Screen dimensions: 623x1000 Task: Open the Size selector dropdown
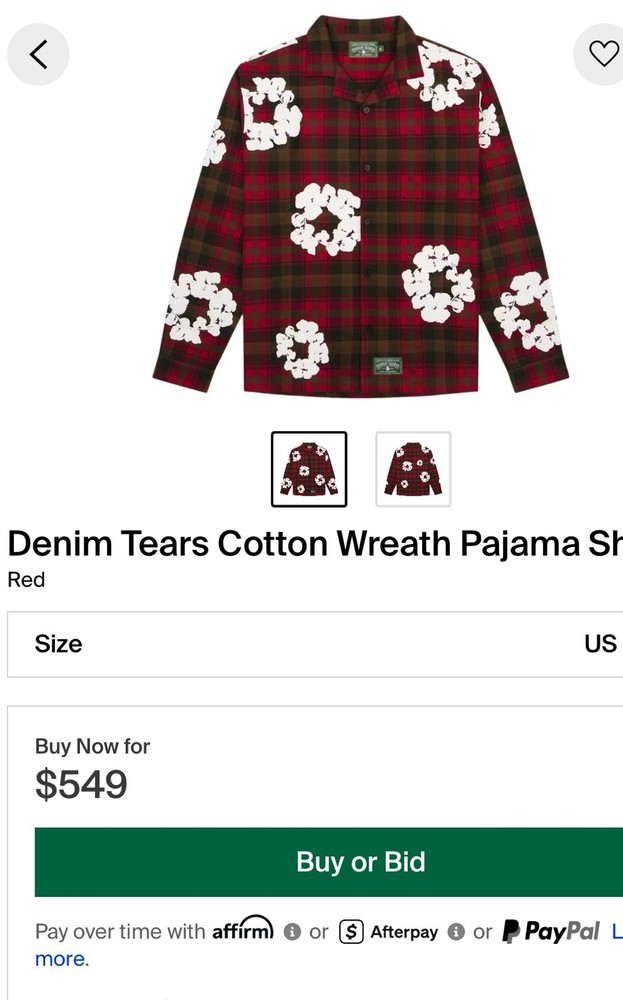click(315, 644)
